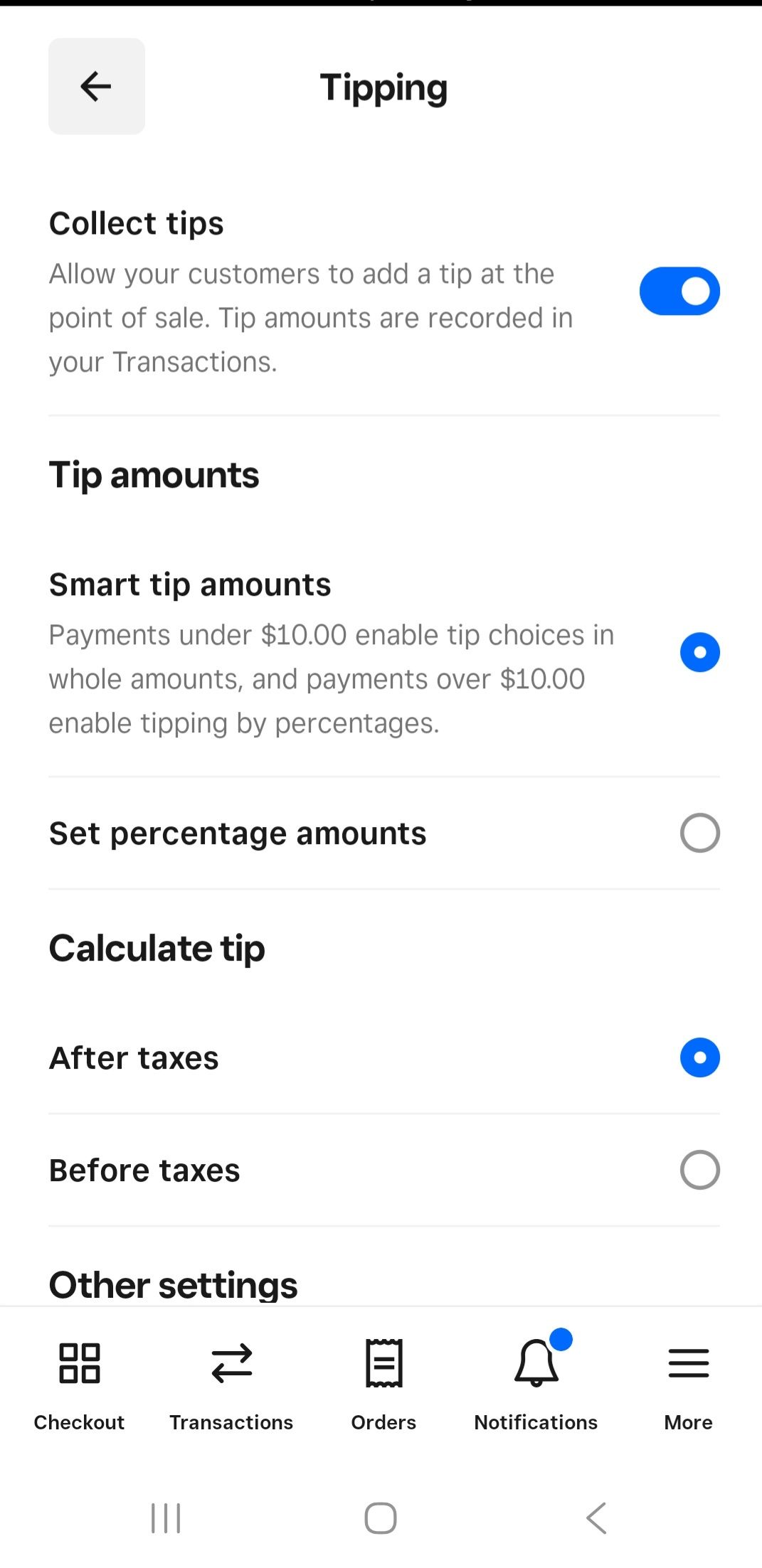Tap the Tip amounts section header
Image resolution: width=762 pixels, height=1568 pixels.
(154, 474)
